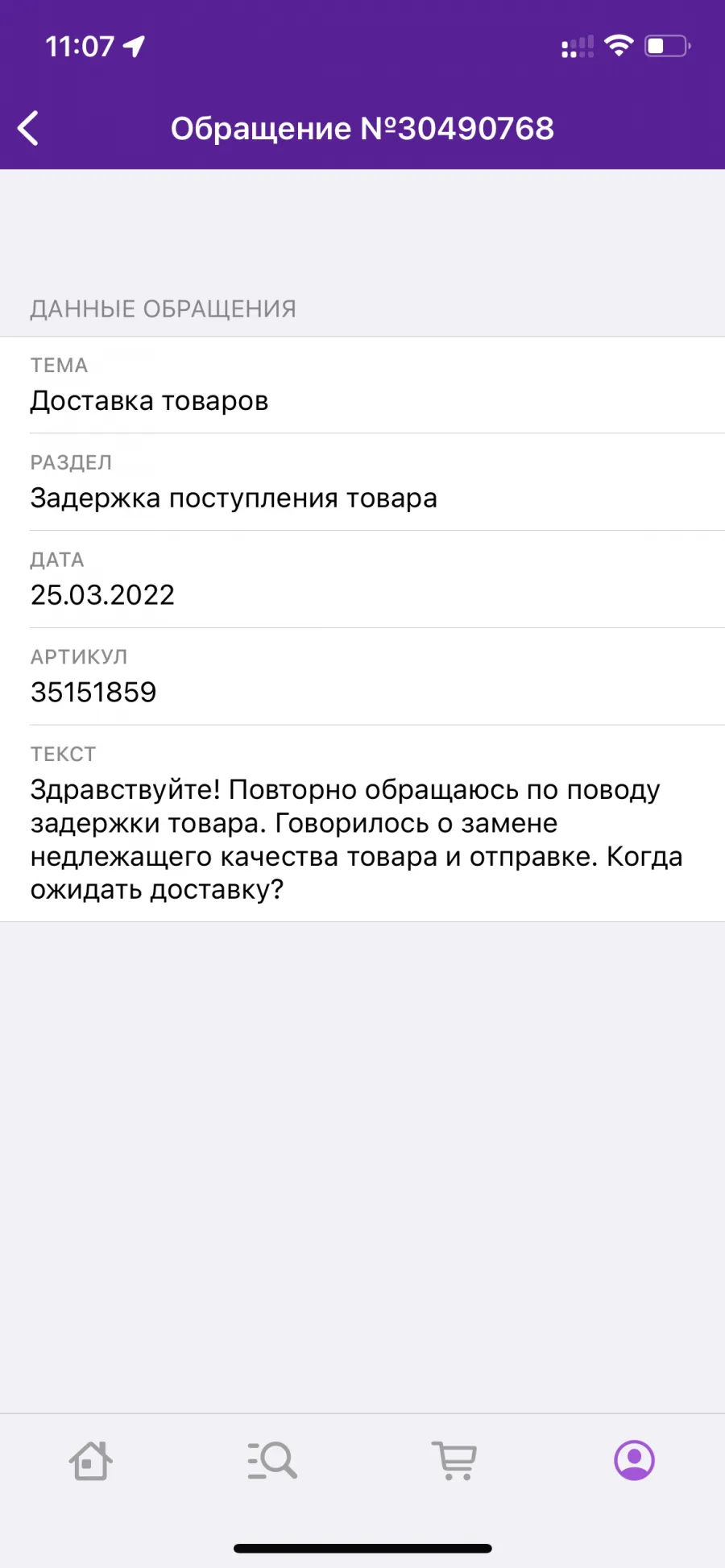
Task: Open the profile tab
Action: 635,1460
